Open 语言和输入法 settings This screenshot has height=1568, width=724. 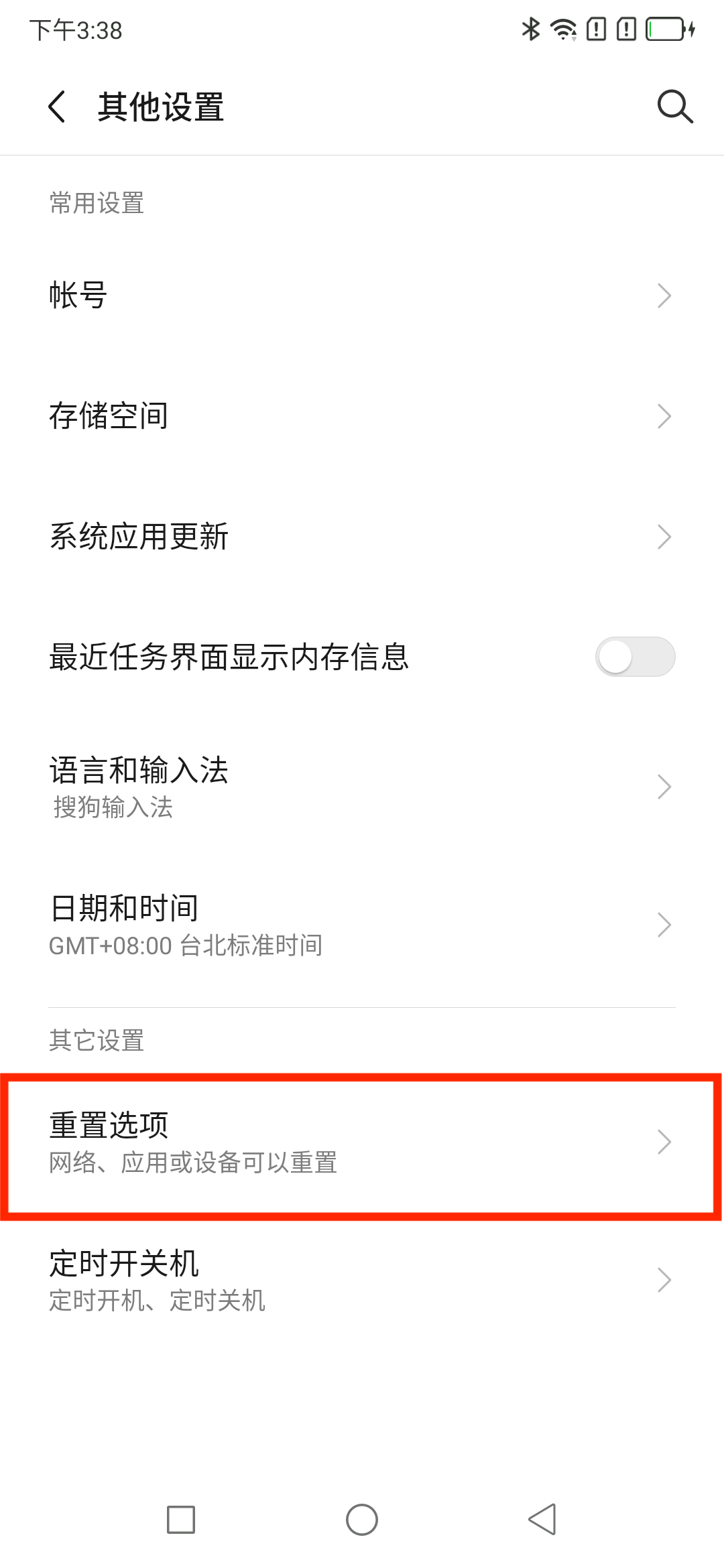pos(362,787)
